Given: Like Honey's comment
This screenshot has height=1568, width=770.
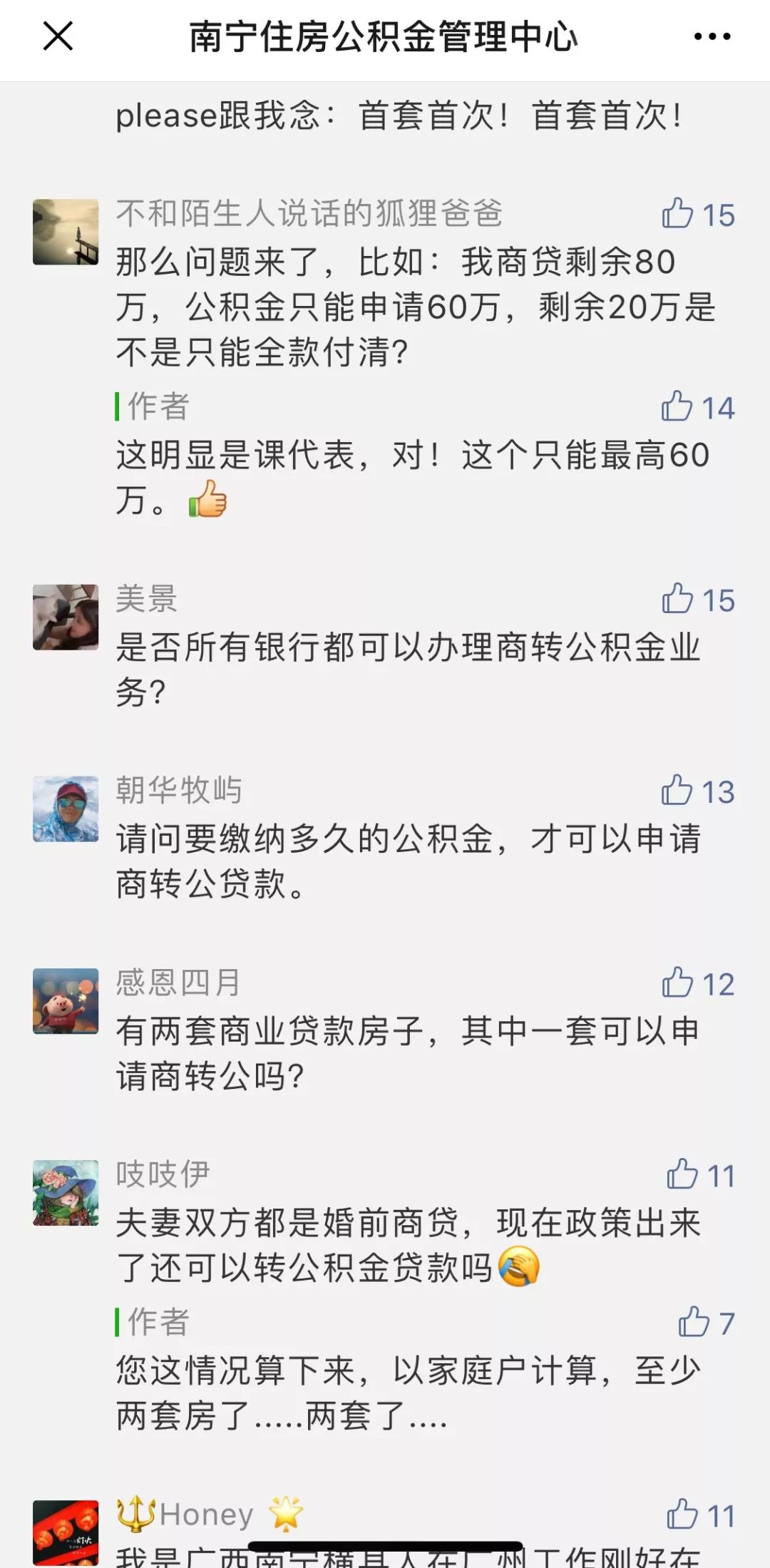Looking at the screenshot, I should click(x=701, y=1515).
